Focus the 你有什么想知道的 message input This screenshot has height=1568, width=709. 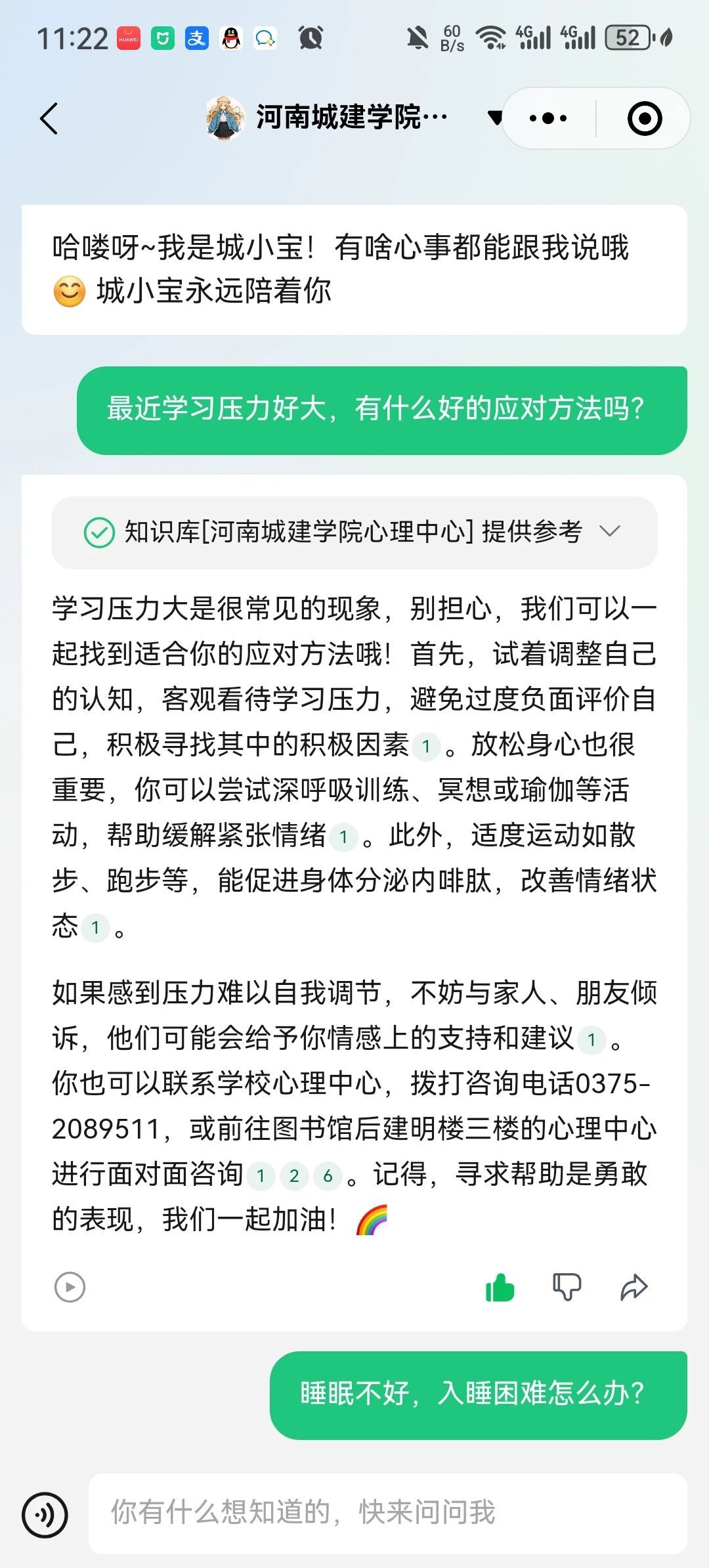coord(387,1513)
